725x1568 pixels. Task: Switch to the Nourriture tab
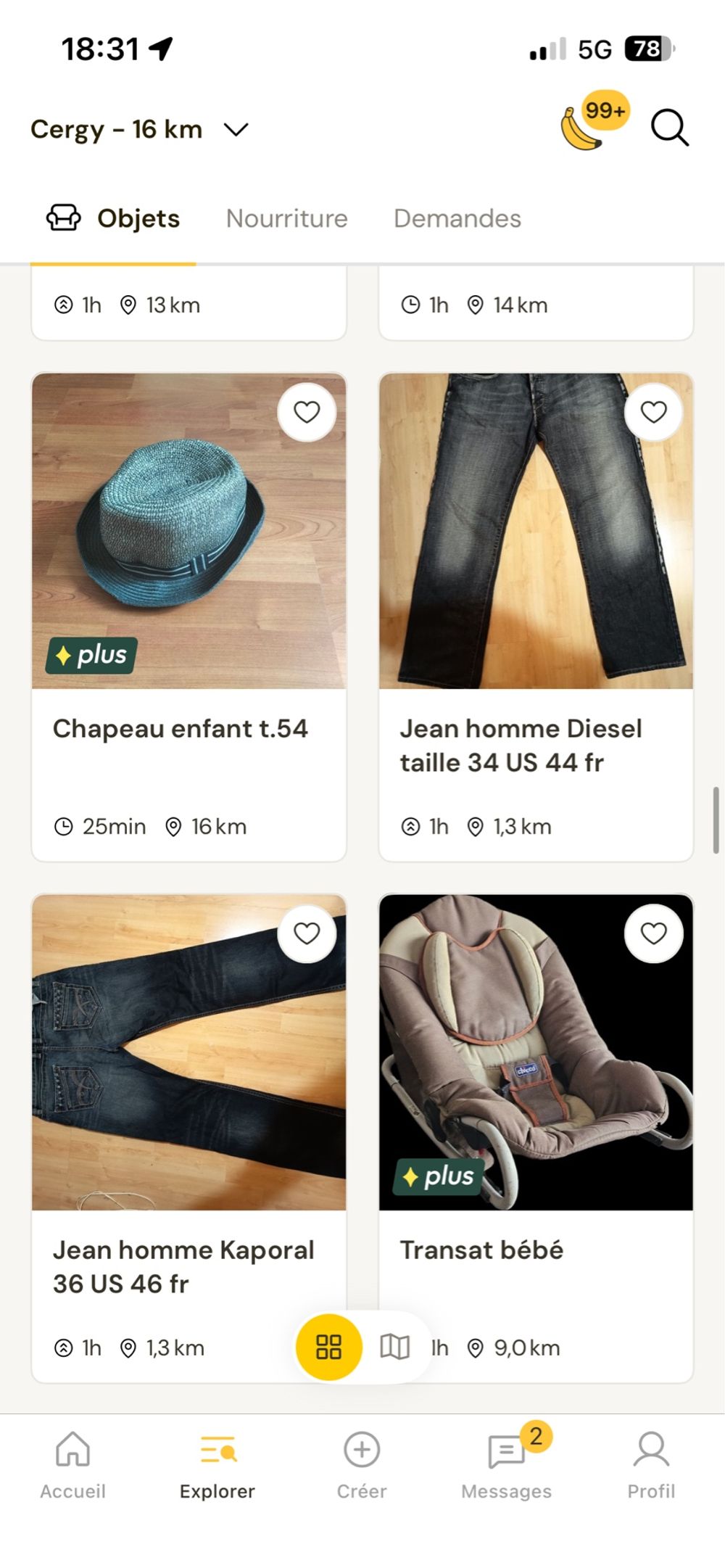pyautogui.click(x=286, y=218)
